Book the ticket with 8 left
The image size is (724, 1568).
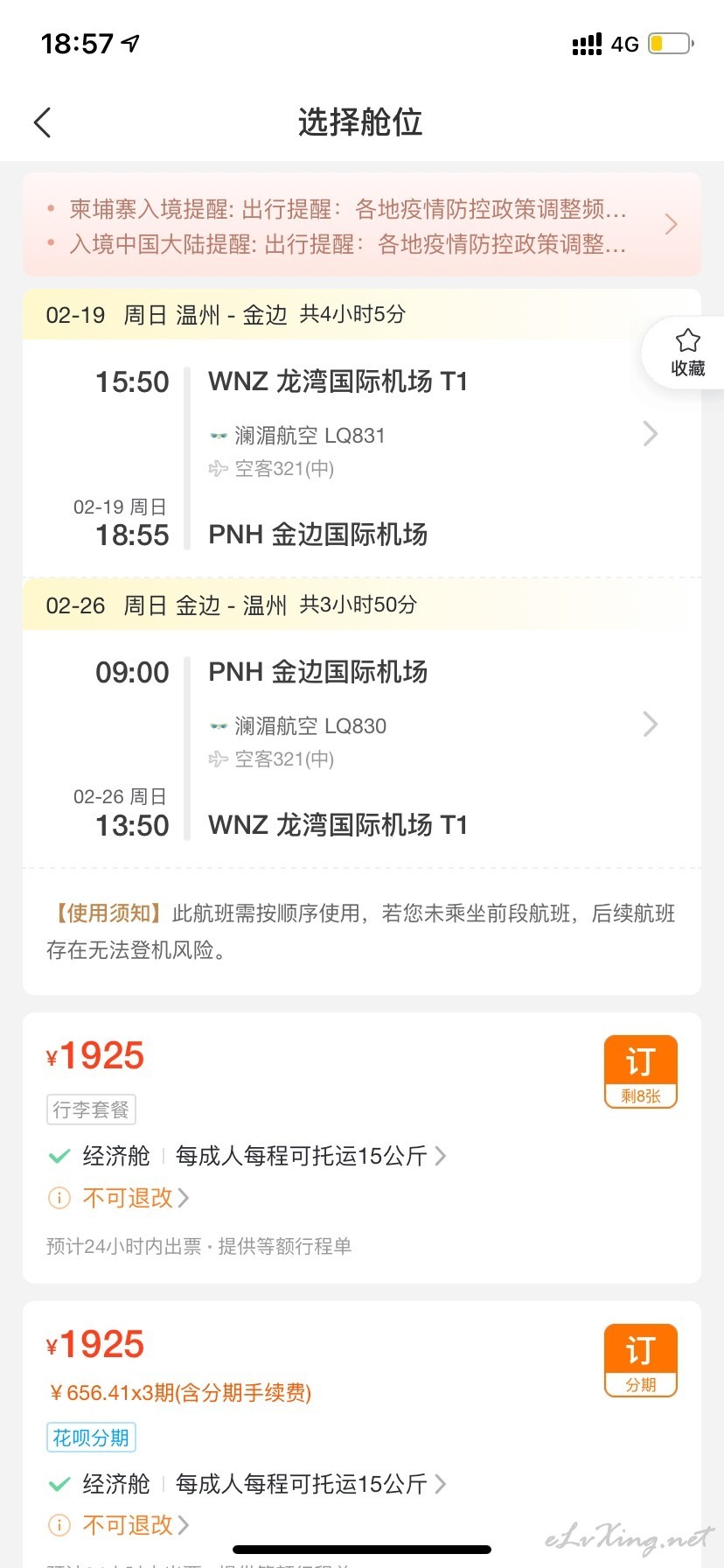641,1072
